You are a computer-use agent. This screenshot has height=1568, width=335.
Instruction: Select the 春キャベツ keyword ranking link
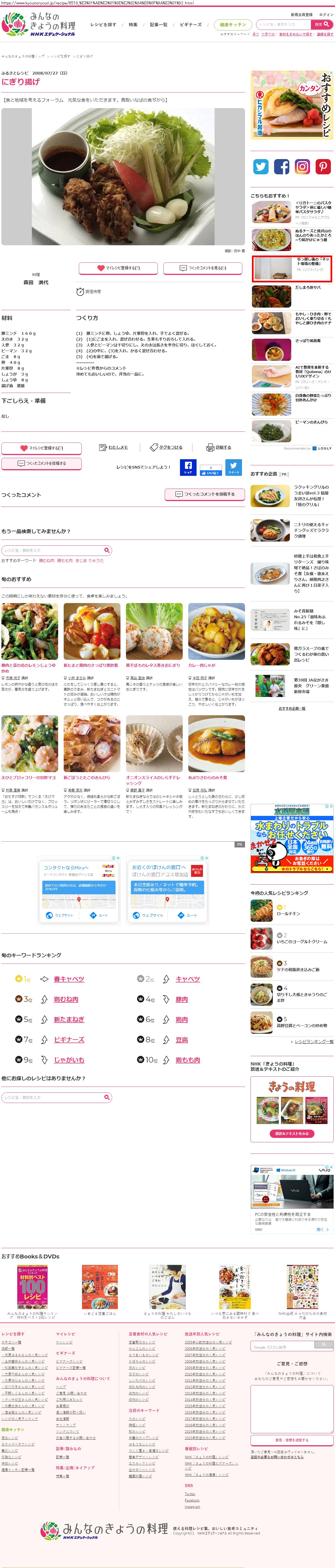point(69,979)
